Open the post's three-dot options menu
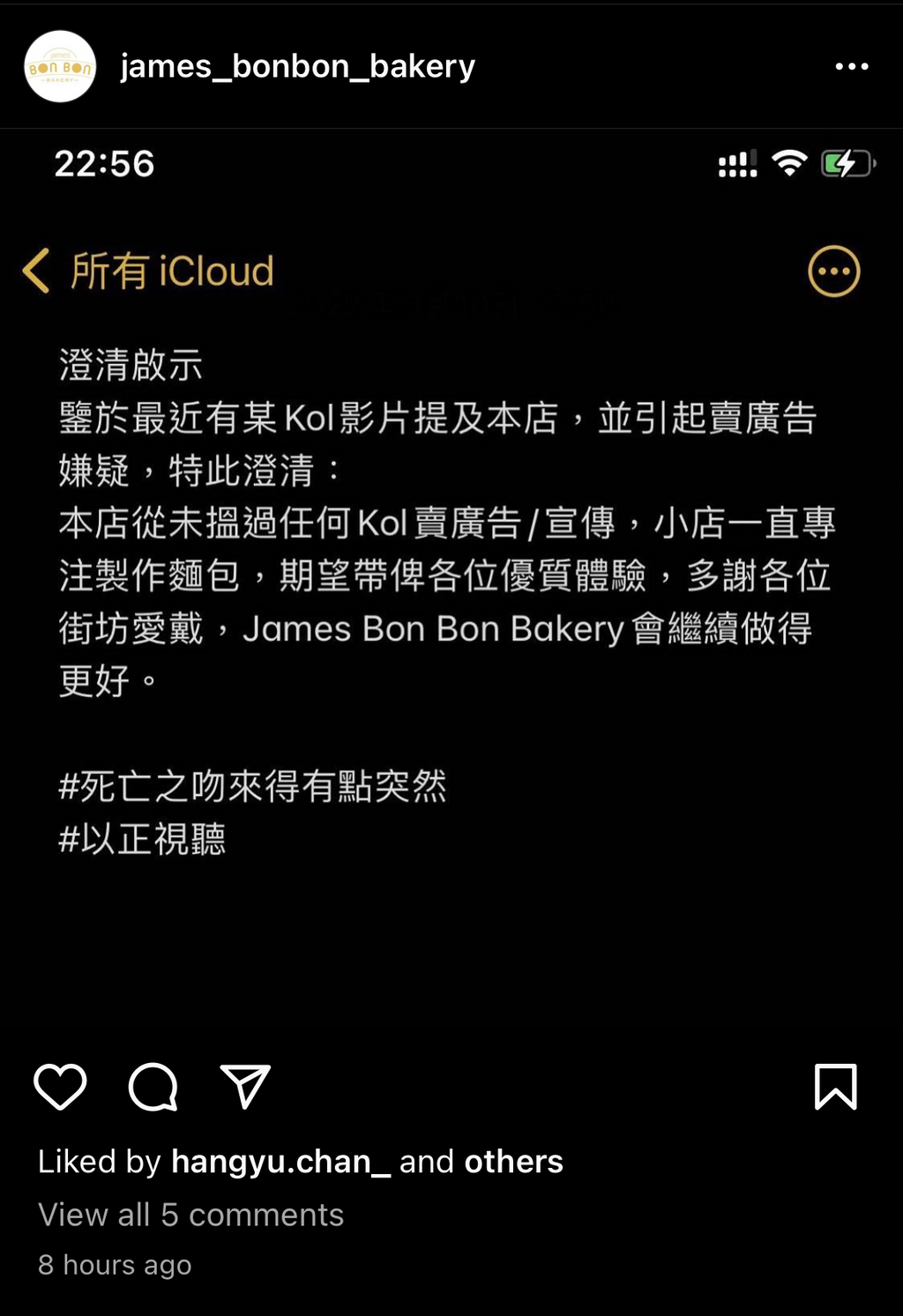Image resolution: width=903 pixels, height=1316 pixels. tap(851, 67)
